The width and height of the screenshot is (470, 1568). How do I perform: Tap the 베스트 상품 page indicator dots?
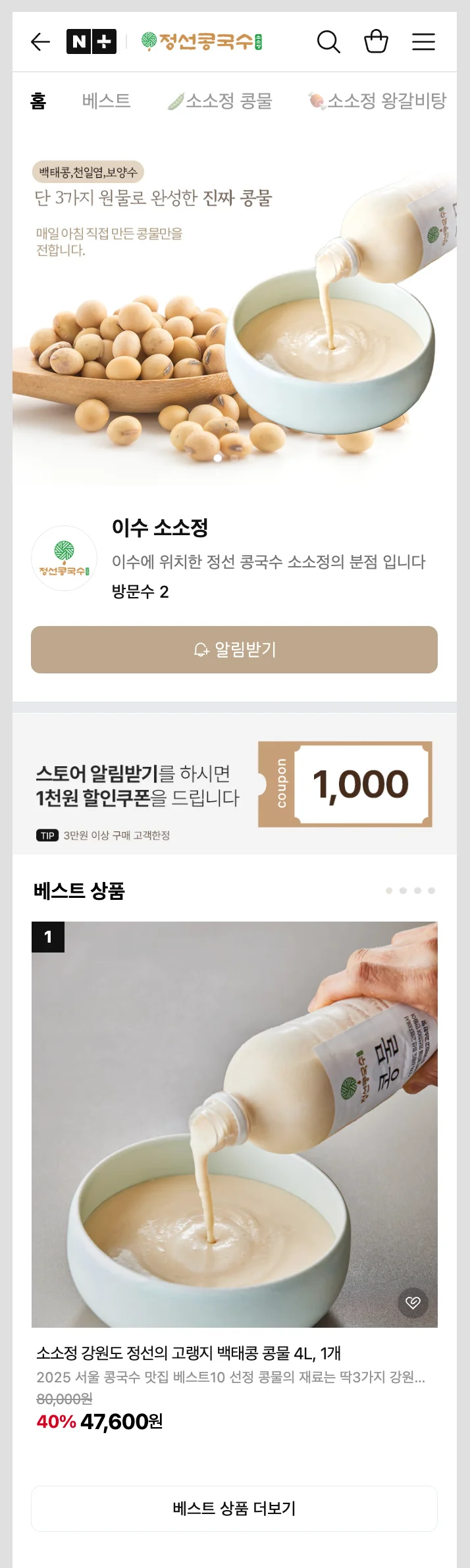410,891
